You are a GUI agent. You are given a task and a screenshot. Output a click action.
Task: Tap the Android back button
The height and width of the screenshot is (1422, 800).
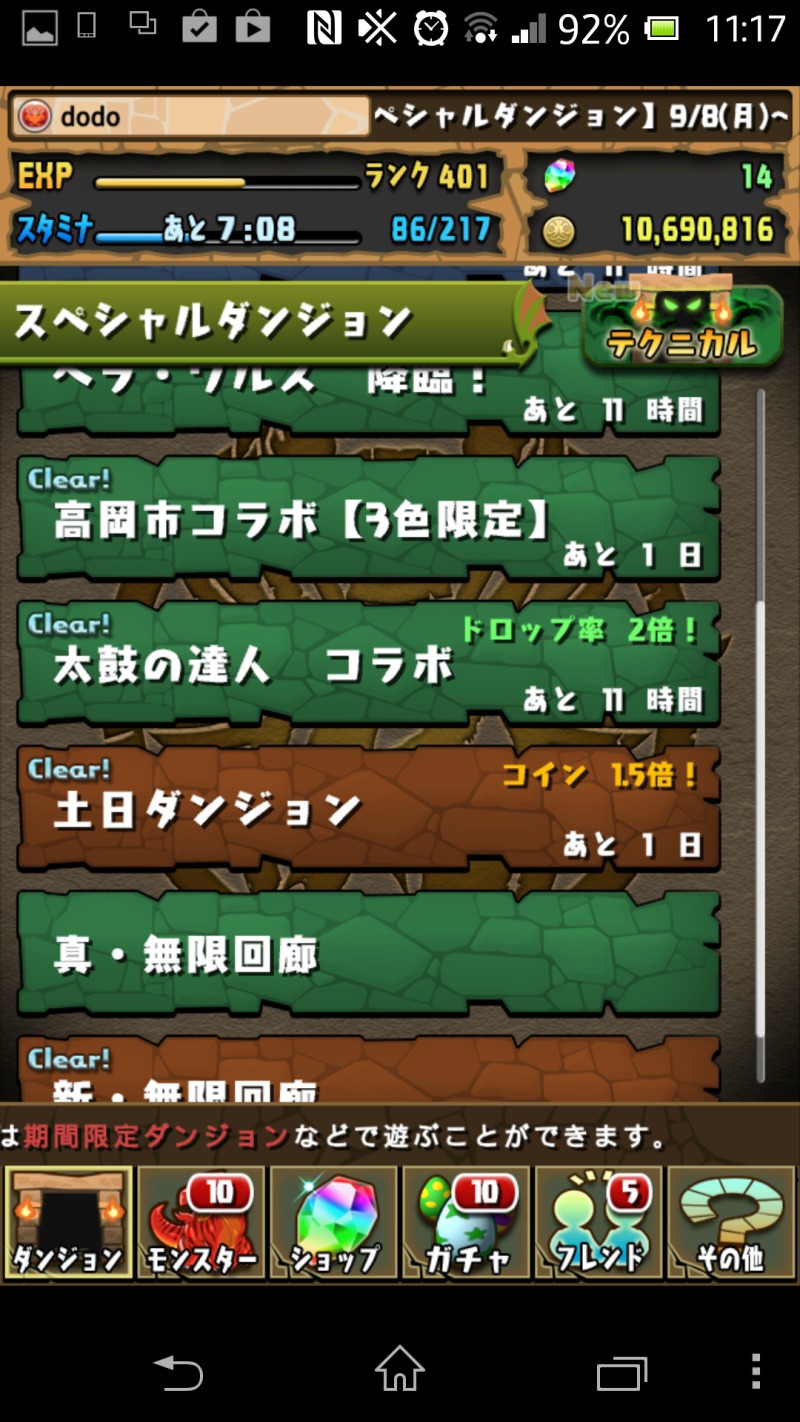pyautogui.click(x=178, y=1375)
